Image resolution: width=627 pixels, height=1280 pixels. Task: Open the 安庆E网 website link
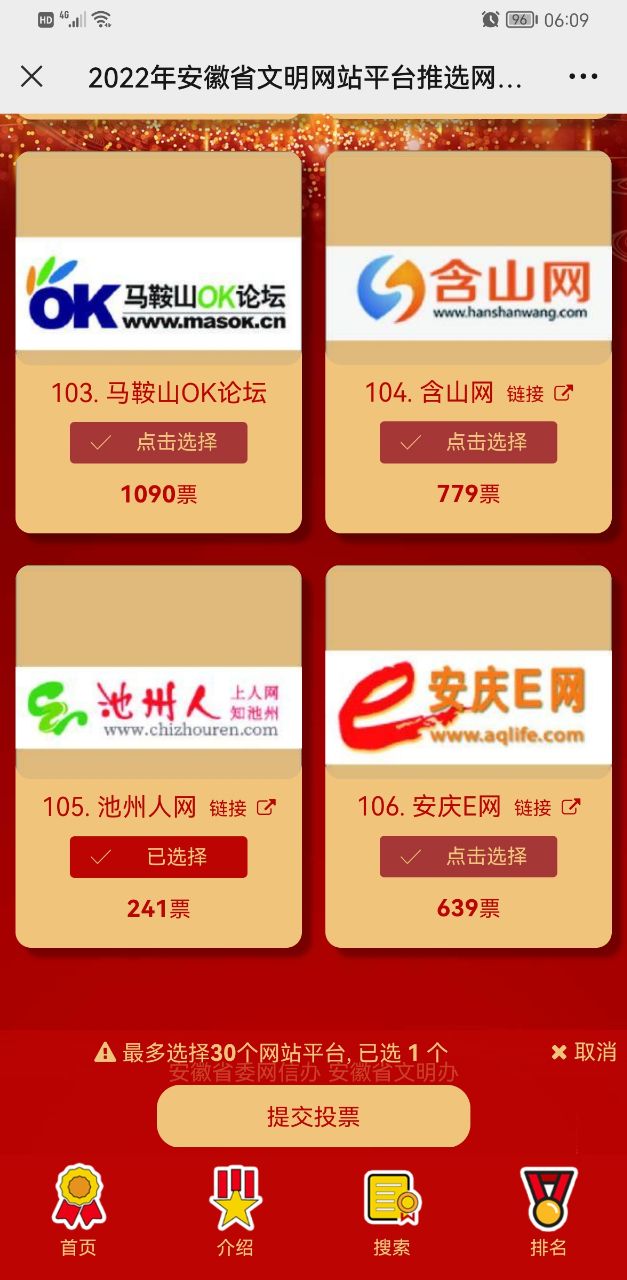click(547, 808)
